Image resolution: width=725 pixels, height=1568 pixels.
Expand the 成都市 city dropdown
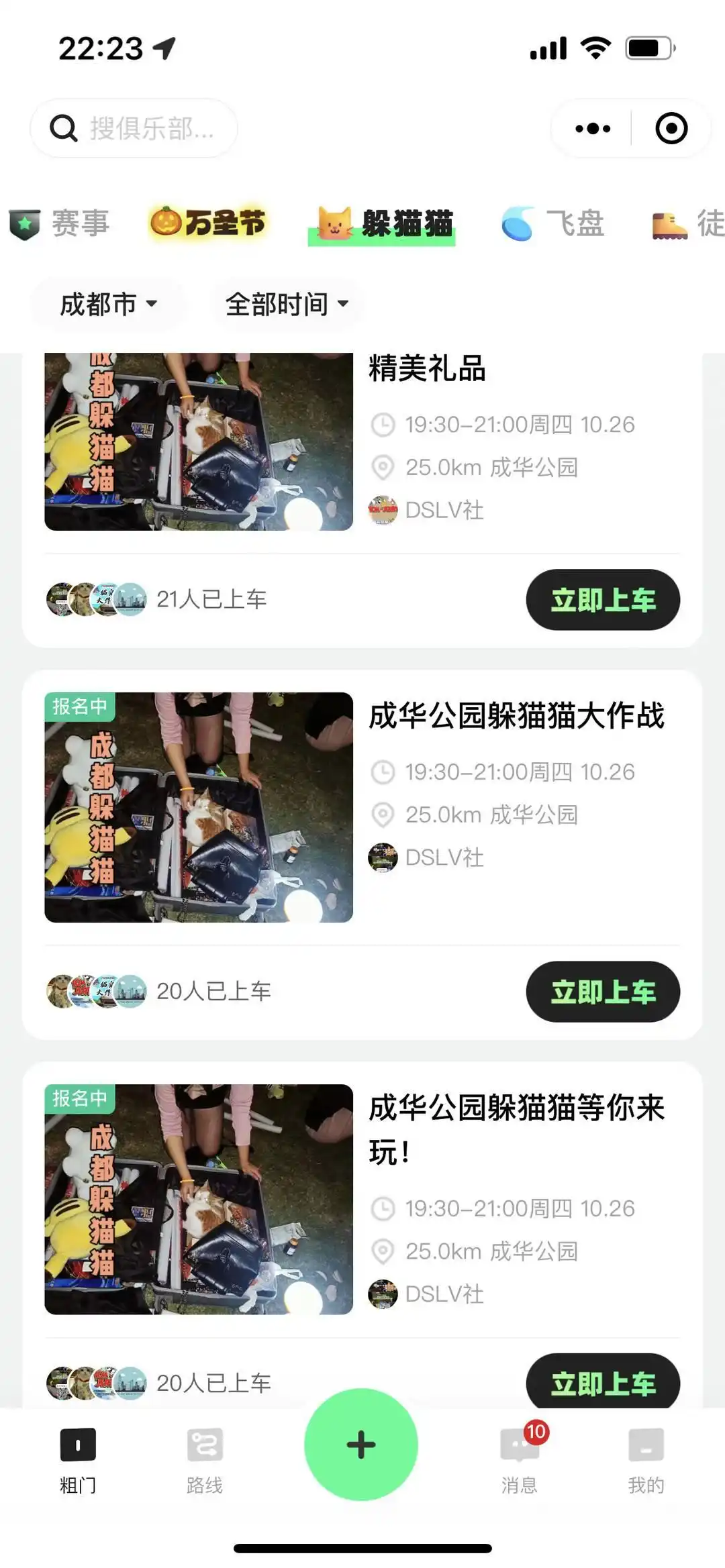pos(108,304)
